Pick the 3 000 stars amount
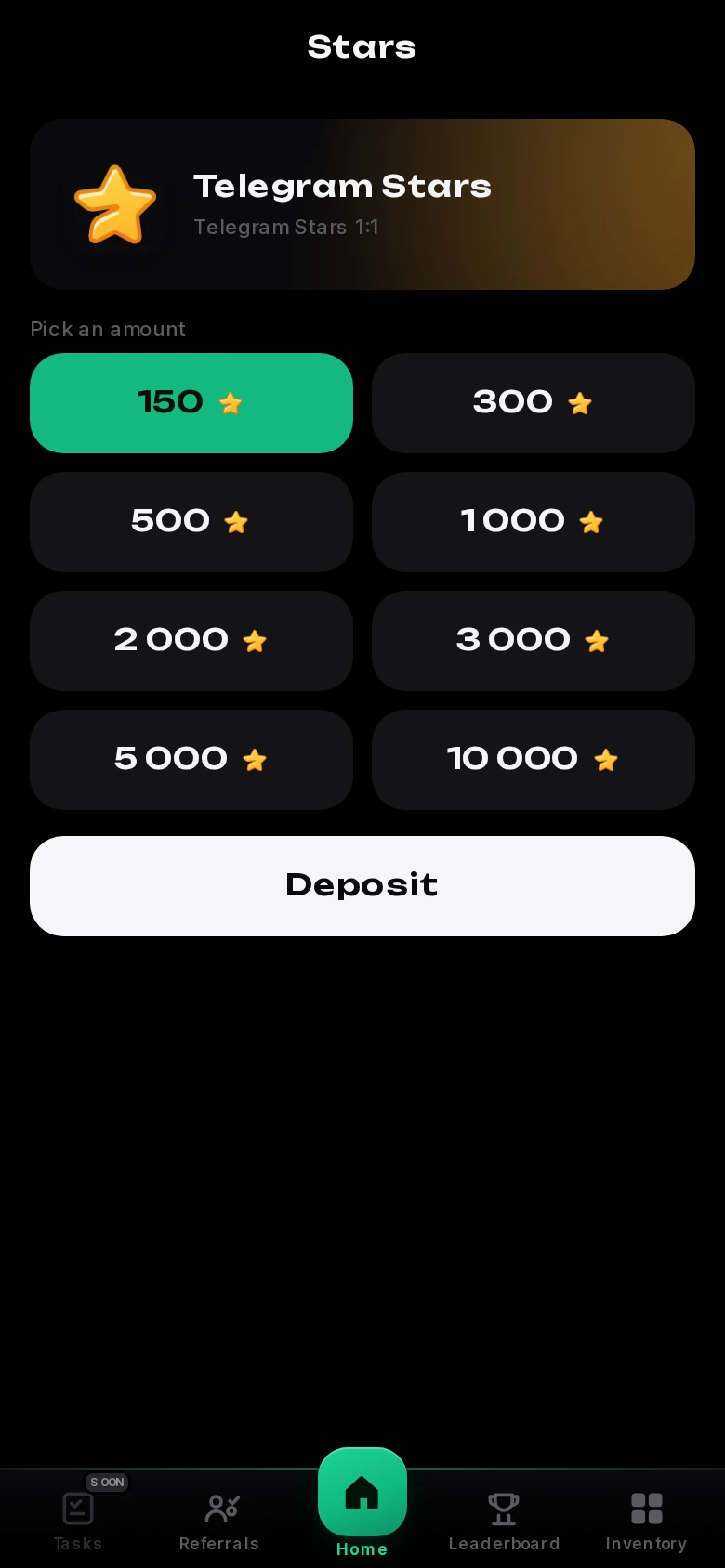 pos(534,641)
